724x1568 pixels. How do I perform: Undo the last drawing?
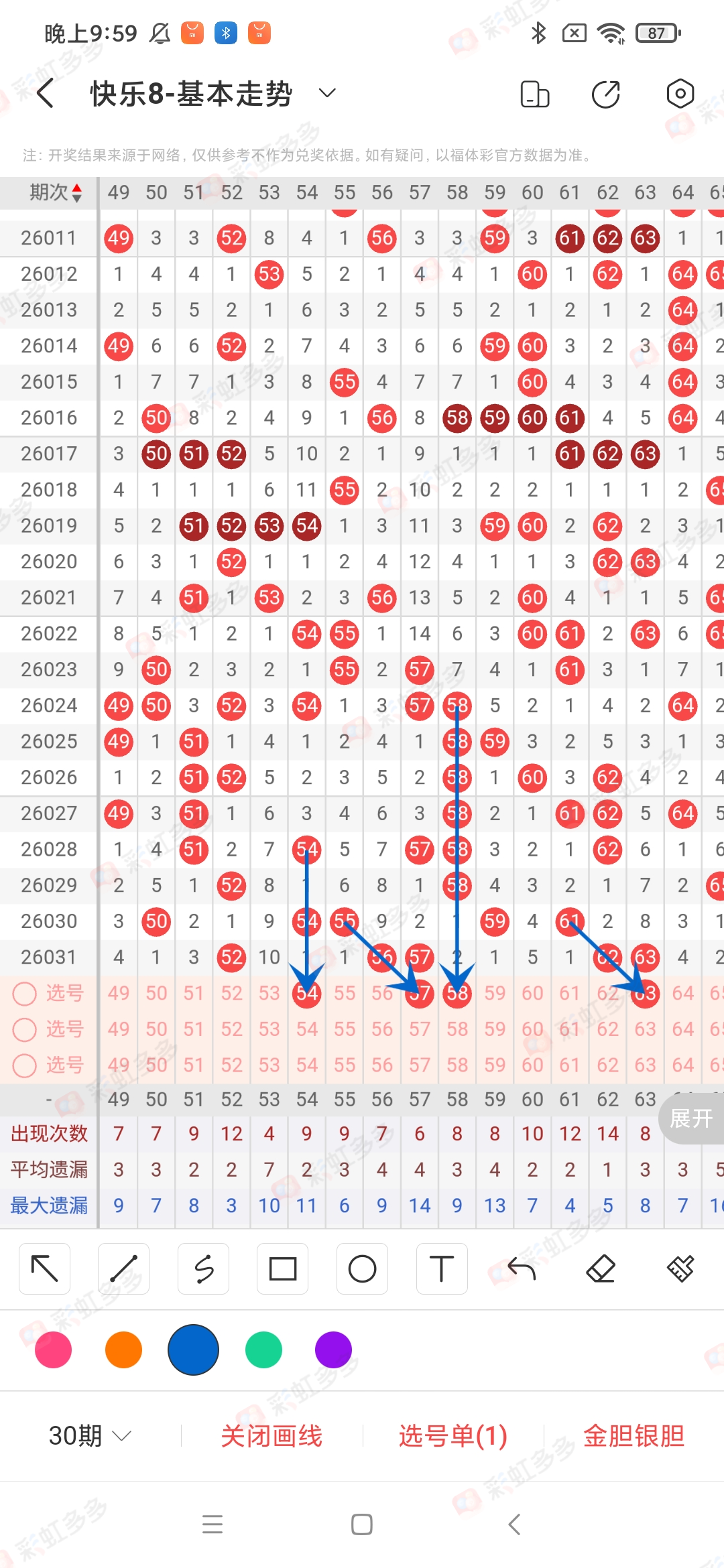pyautogui.click(x=522, y=1268)
